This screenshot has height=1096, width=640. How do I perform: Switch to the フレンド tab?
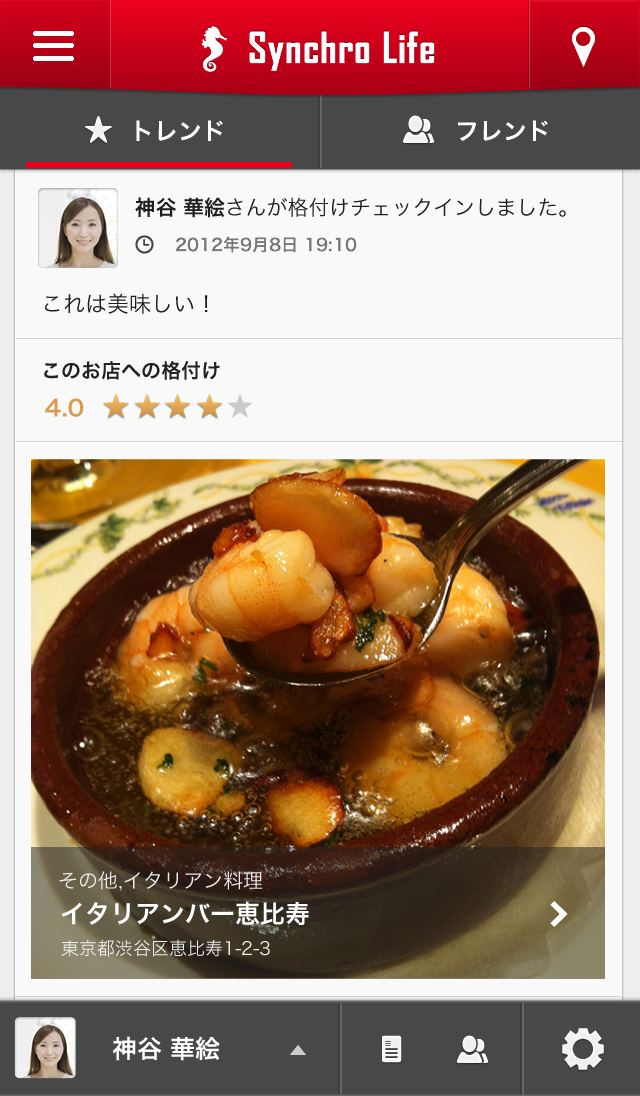[479, 131]
